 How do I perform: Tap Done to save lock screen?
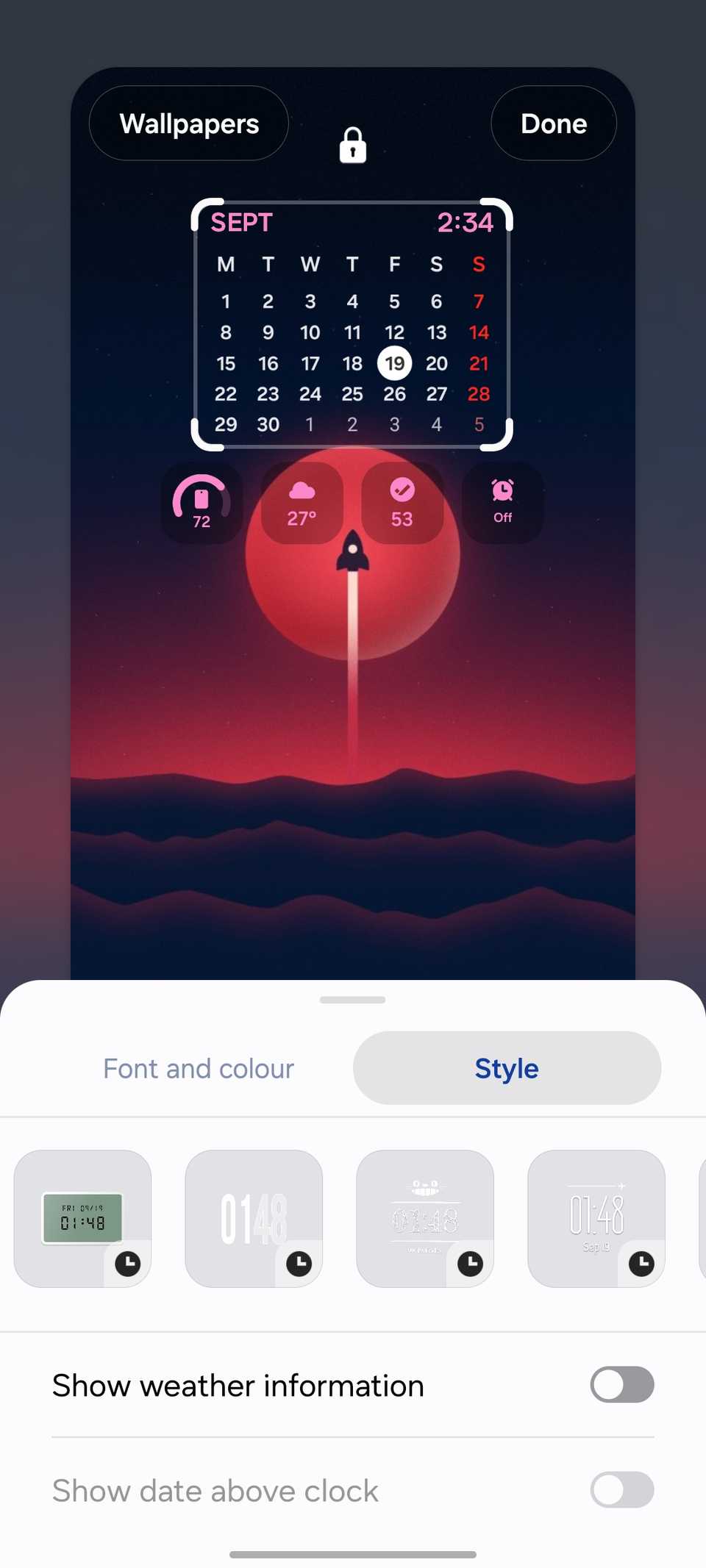(553, 123)
